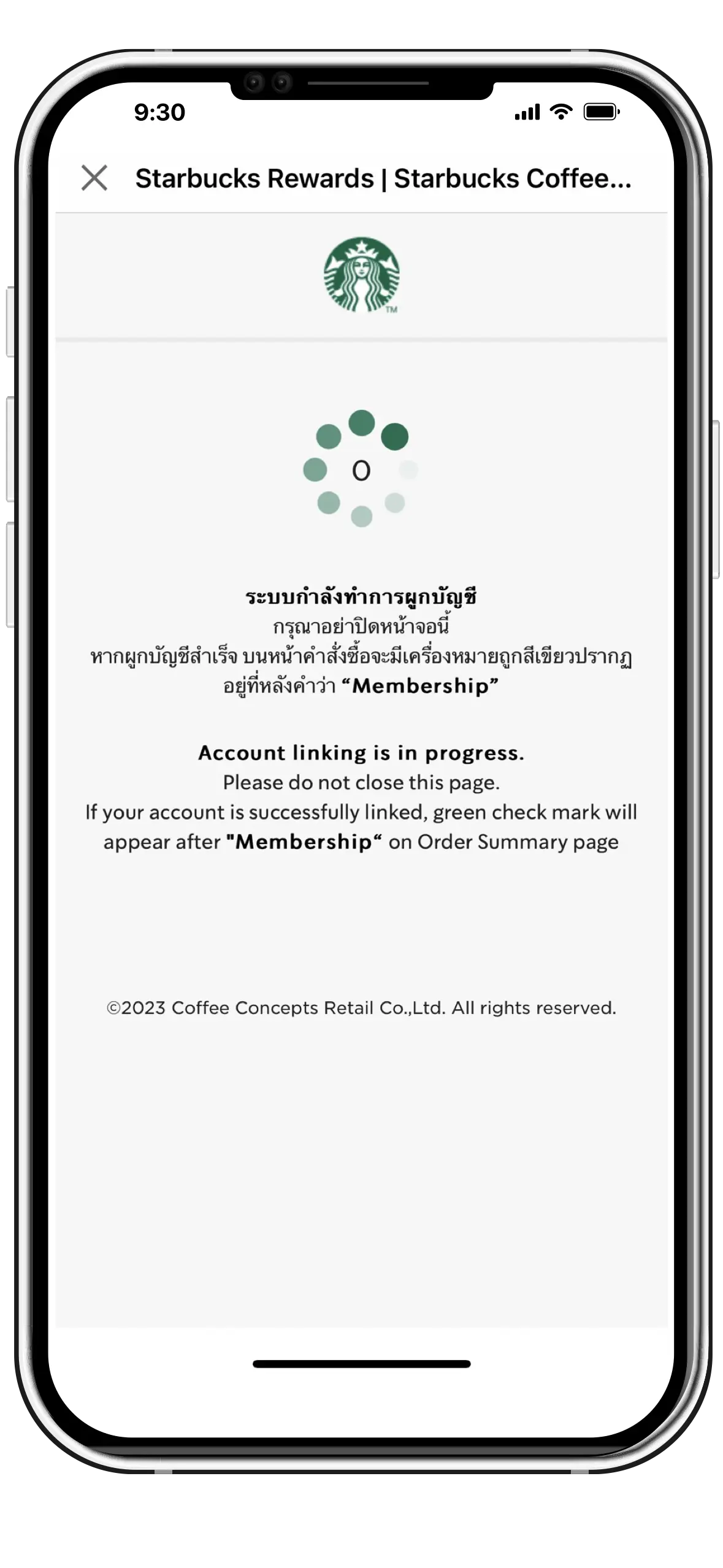
Task: Tap the cellular signal bars icon
Action: [527, 112]
